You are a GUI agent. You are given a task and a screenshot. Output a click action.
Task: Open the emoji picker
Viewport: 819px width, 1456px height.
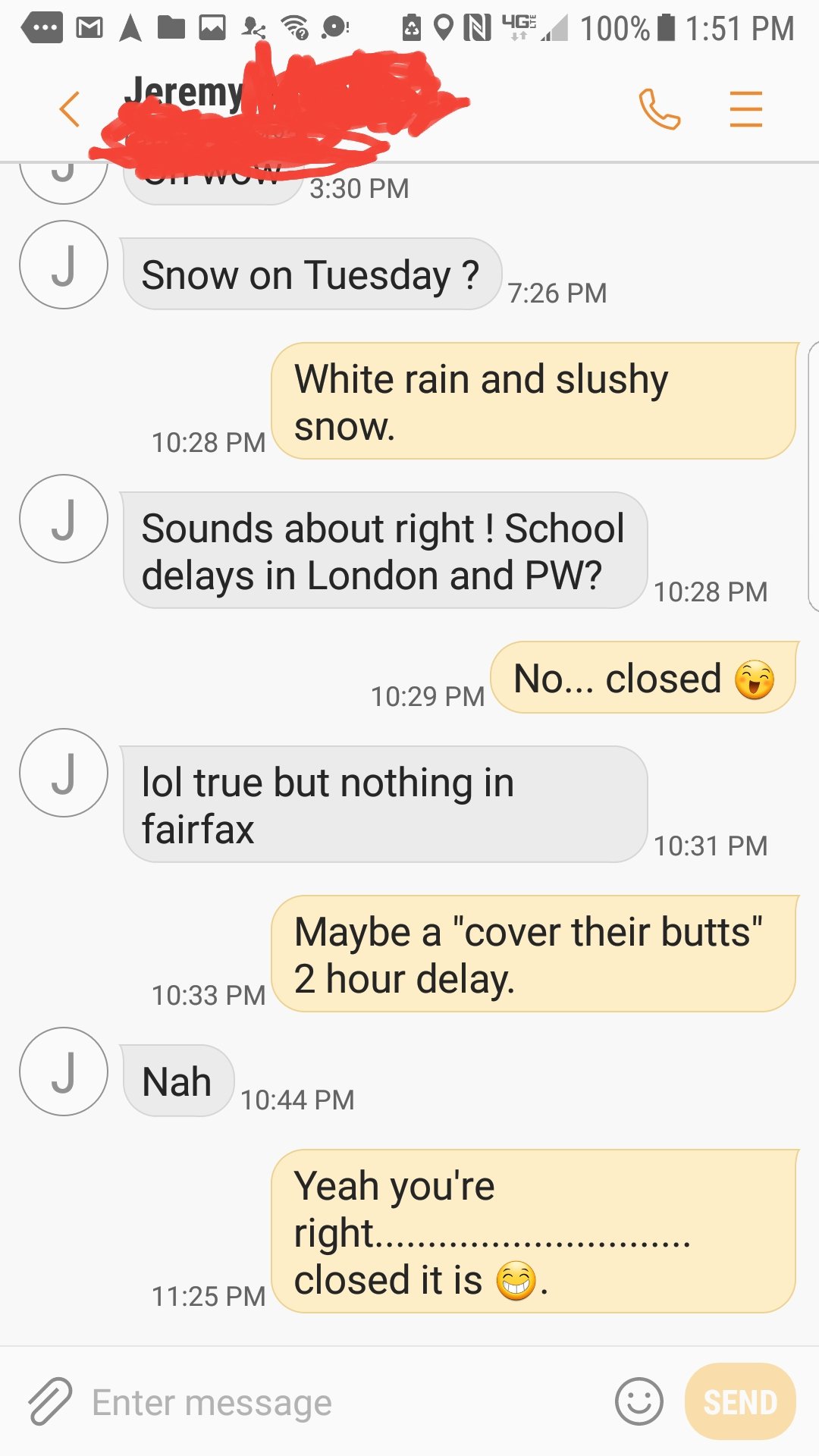639,1401
